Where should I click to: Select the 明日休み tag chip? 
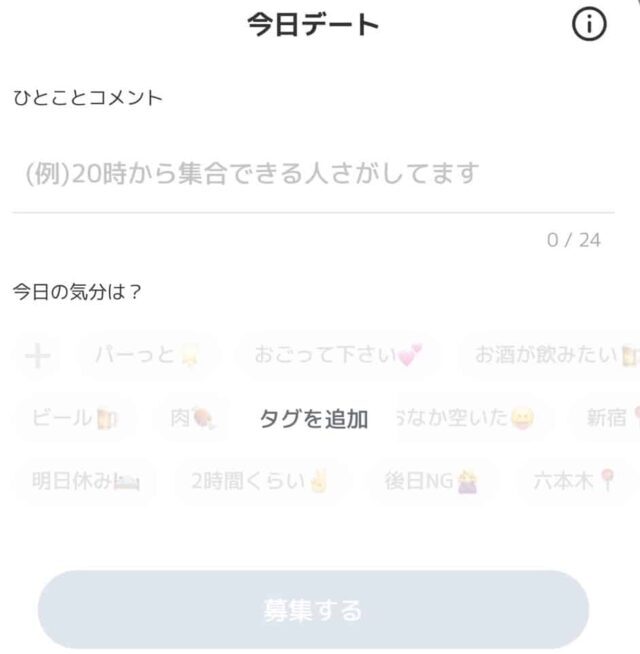[84, 482]
